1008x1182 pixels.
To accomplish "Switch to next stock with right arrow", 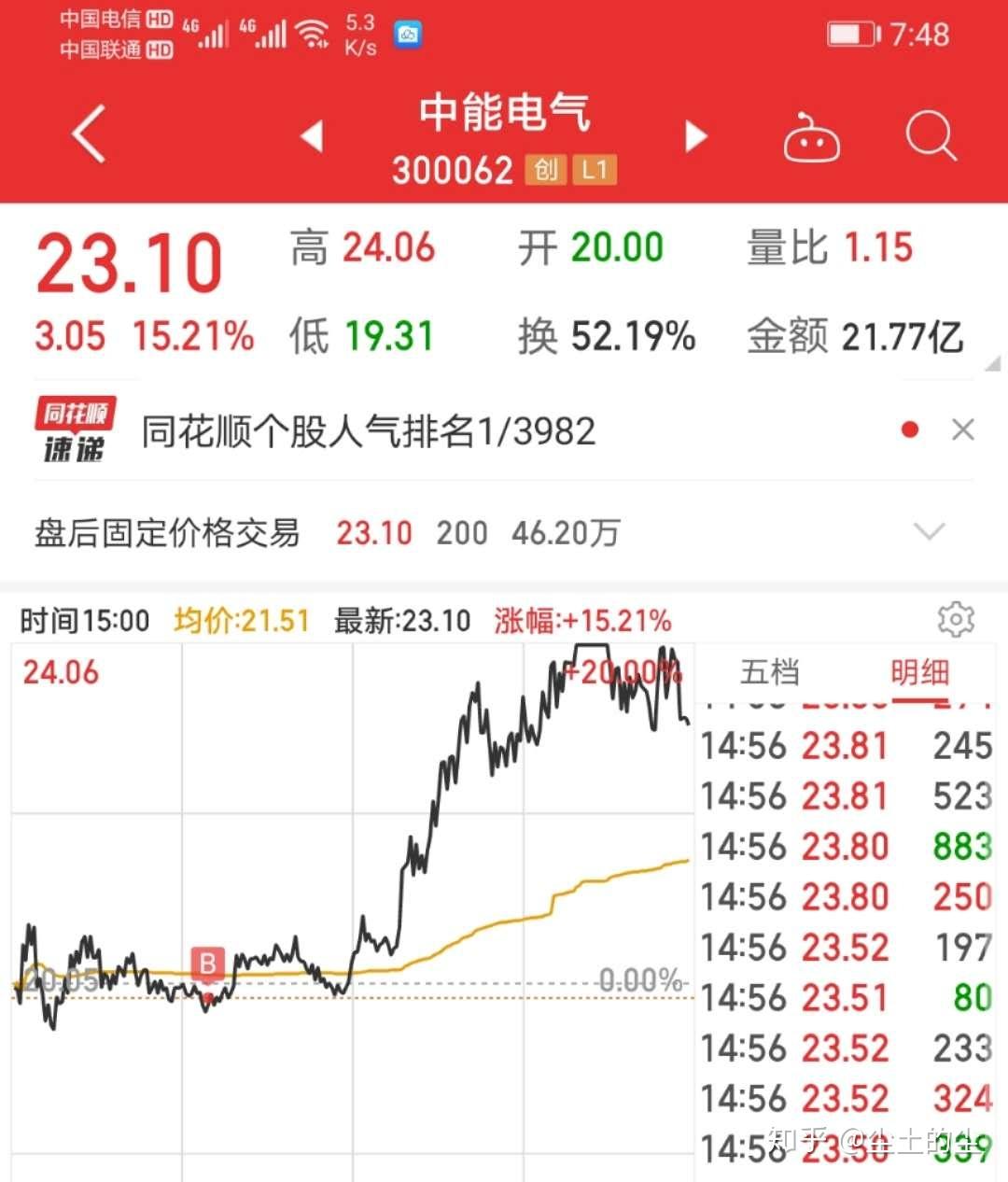I will pos(694,135).
